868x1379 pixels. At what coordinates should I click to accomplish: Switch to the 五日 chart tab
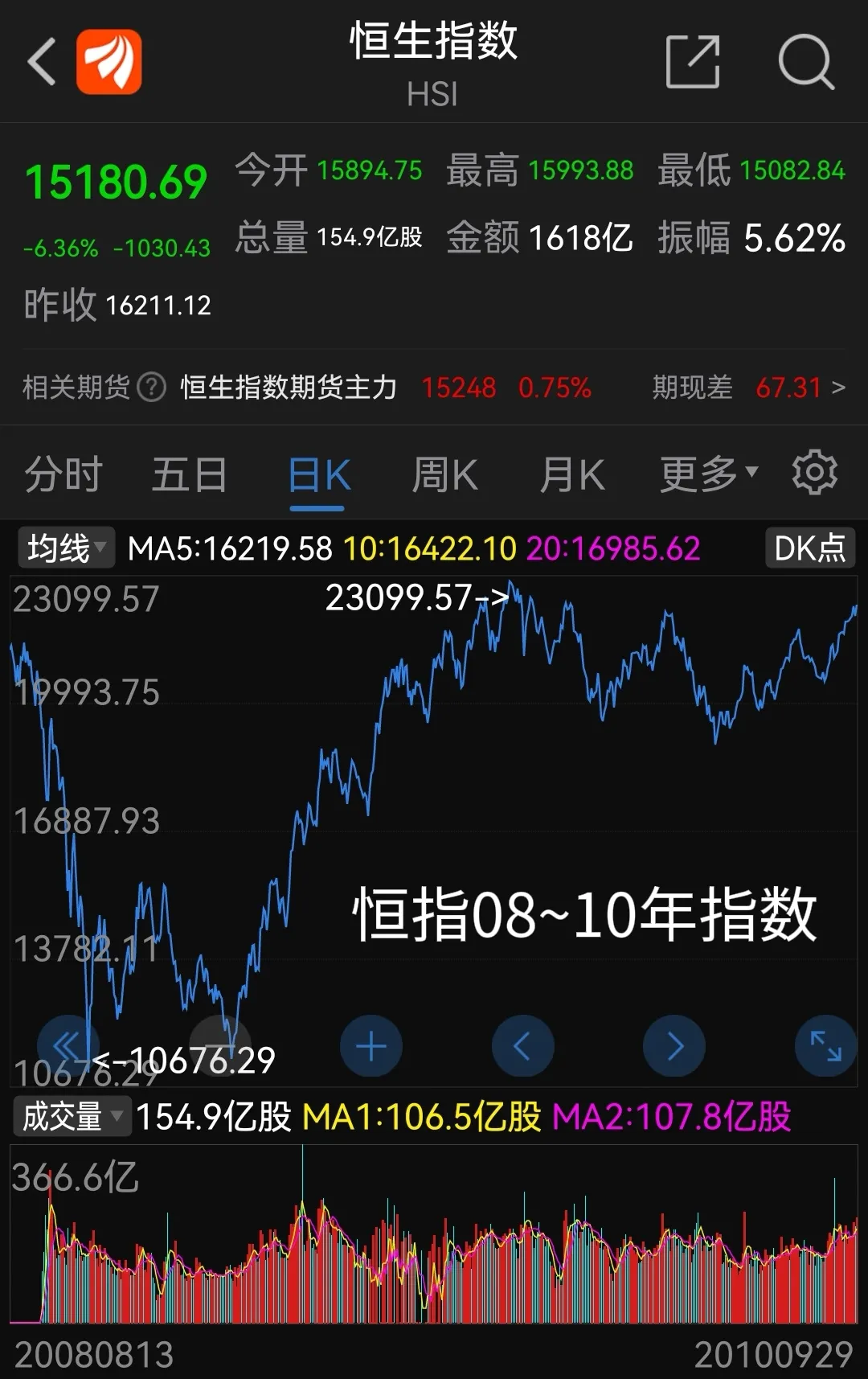[x=190, y=474]
